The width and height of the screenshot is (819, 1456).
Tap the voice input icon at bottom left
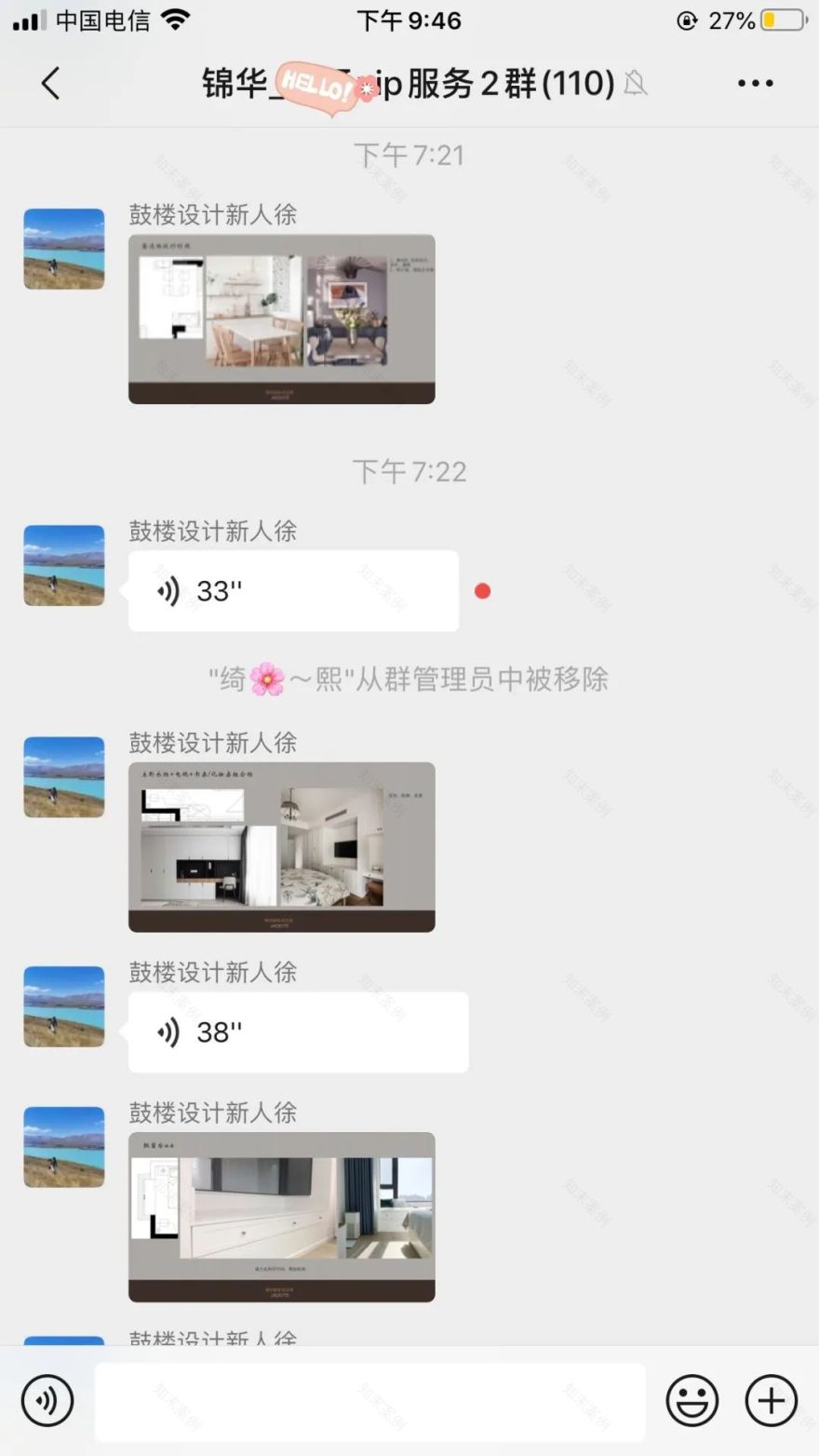(x=47, y=1401)
